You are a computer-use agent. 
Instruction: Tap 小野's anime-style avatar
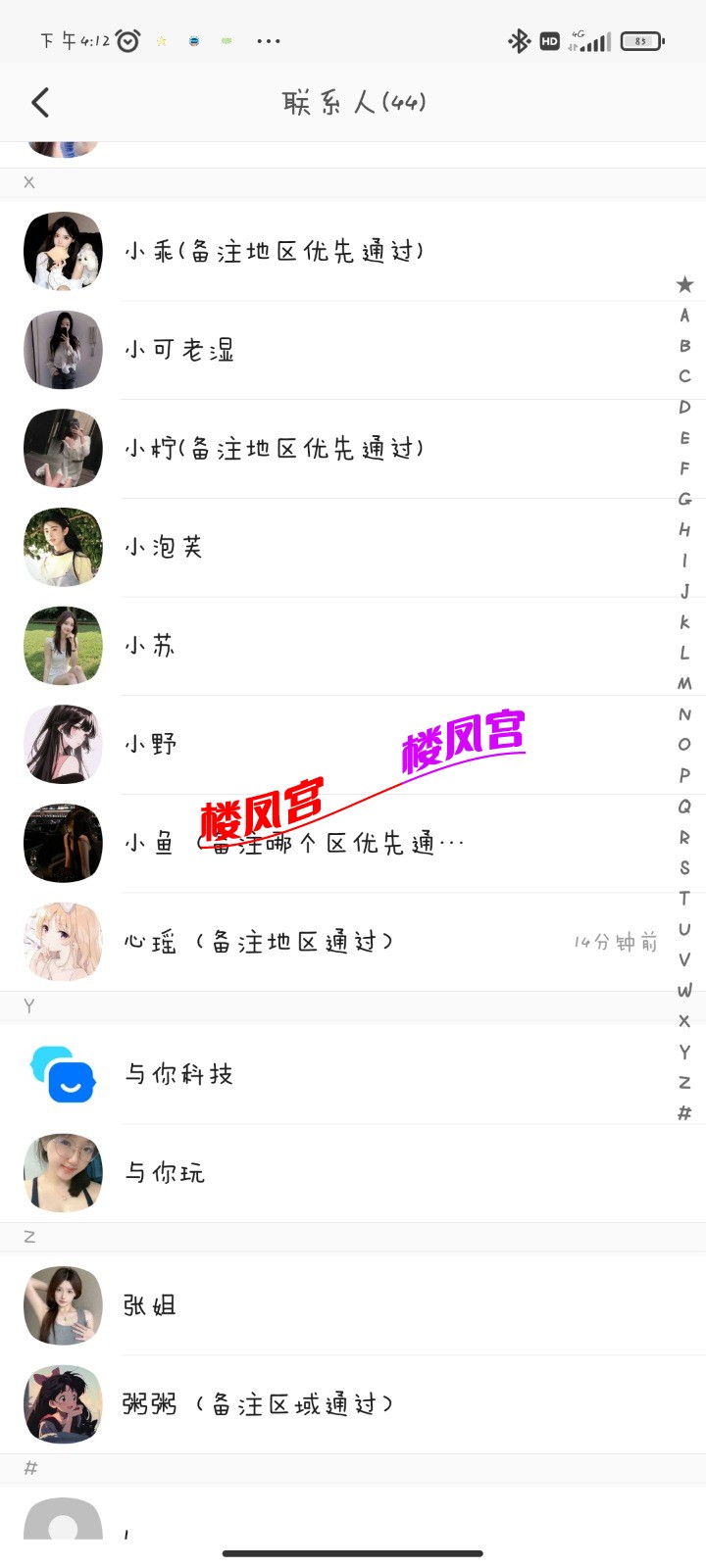click(63, 745)
